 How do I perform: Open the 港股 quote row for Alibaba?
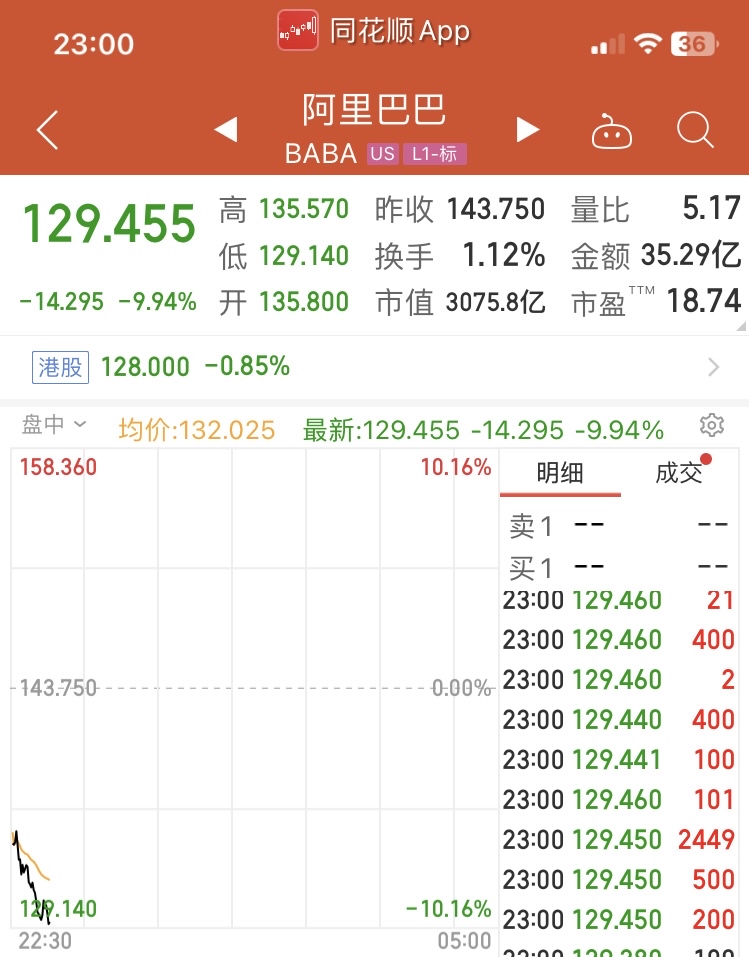click(374, 367)
